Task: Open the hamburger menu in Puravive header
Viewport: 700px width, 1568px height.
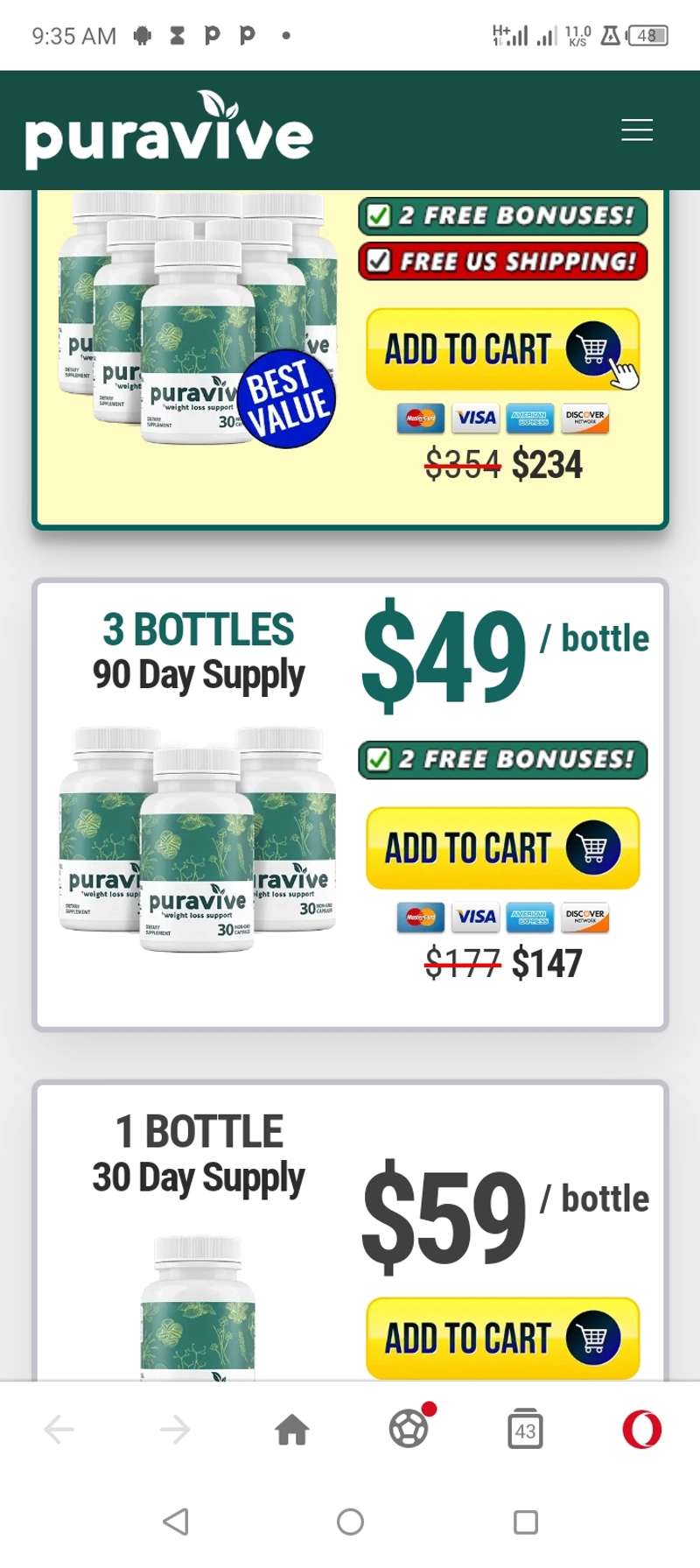Action: (636, 130)
